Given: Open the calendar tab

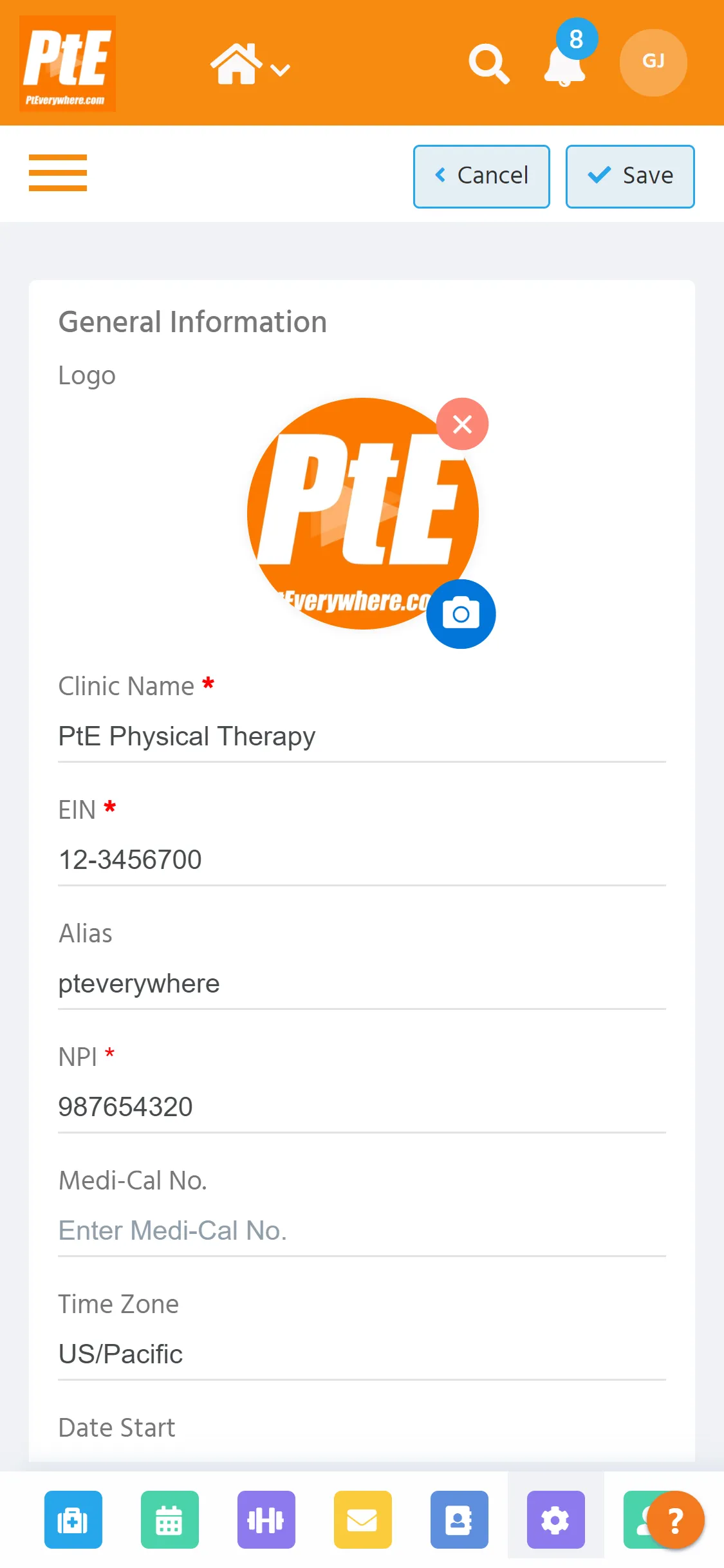Looking at the screenshot, I should pyautogui.click(x=170, y=1520).
